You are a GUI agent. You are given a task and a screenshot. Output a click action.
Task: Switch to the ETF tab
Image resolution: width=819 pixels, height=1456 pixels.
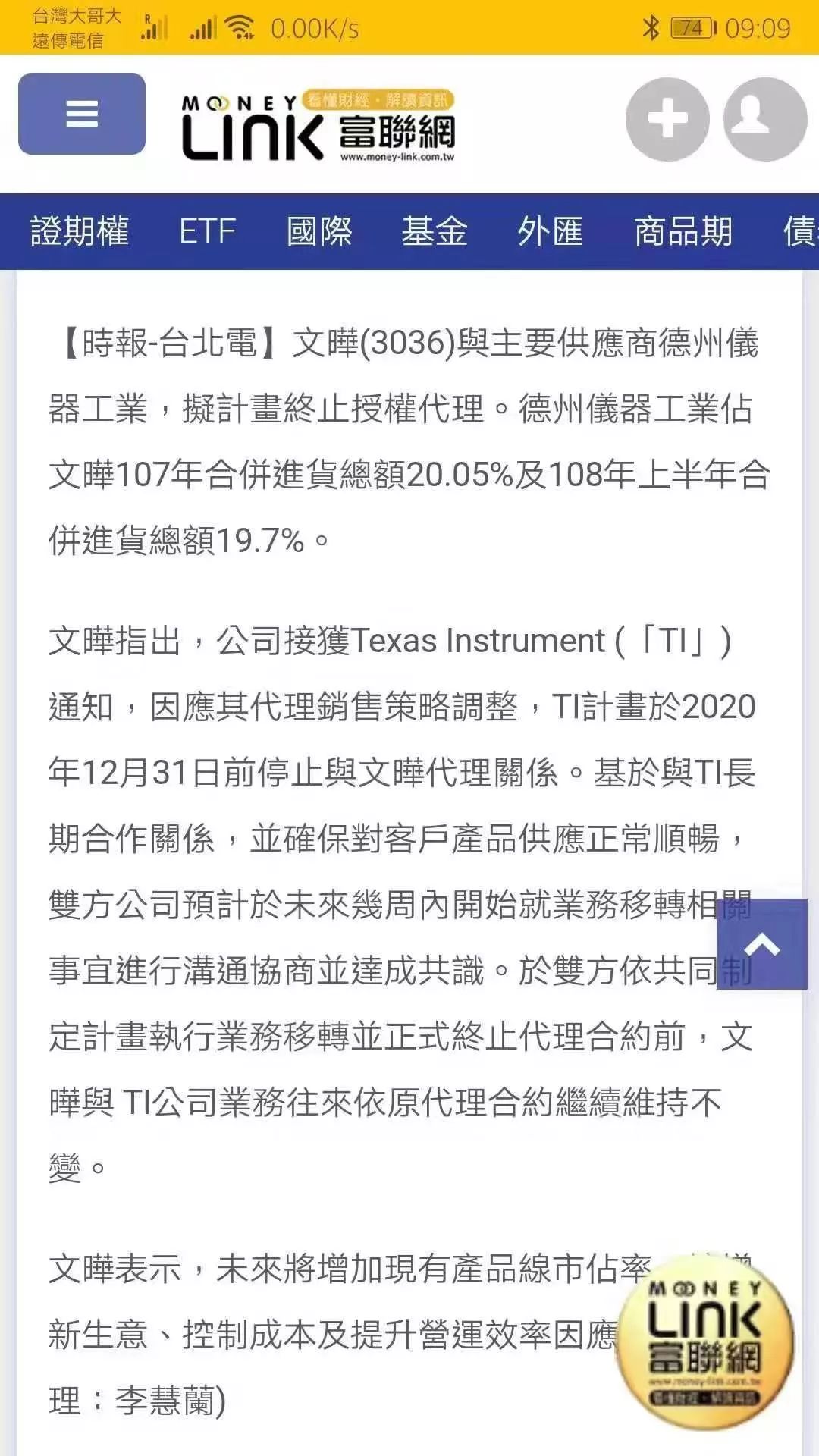pos(207,231)
